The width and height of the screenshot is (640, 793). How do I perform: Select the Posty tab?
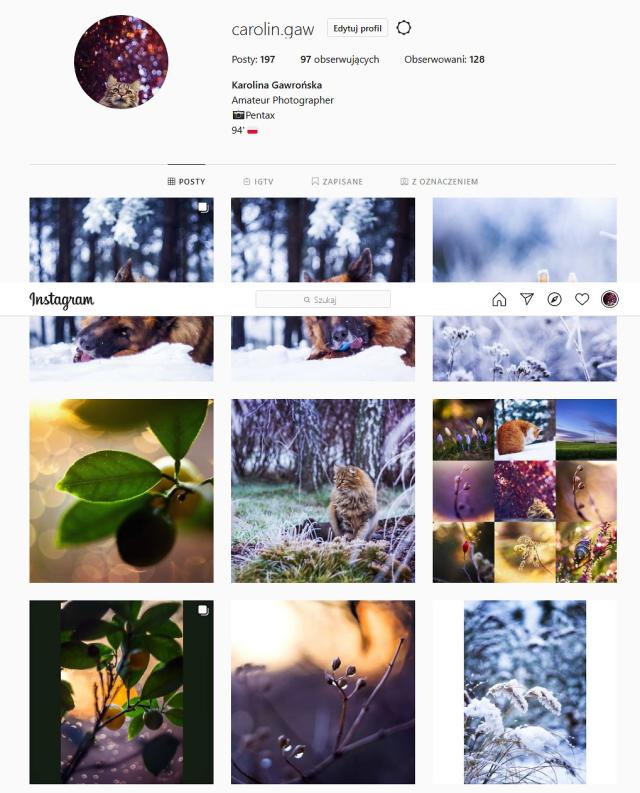tap(186, 182)
